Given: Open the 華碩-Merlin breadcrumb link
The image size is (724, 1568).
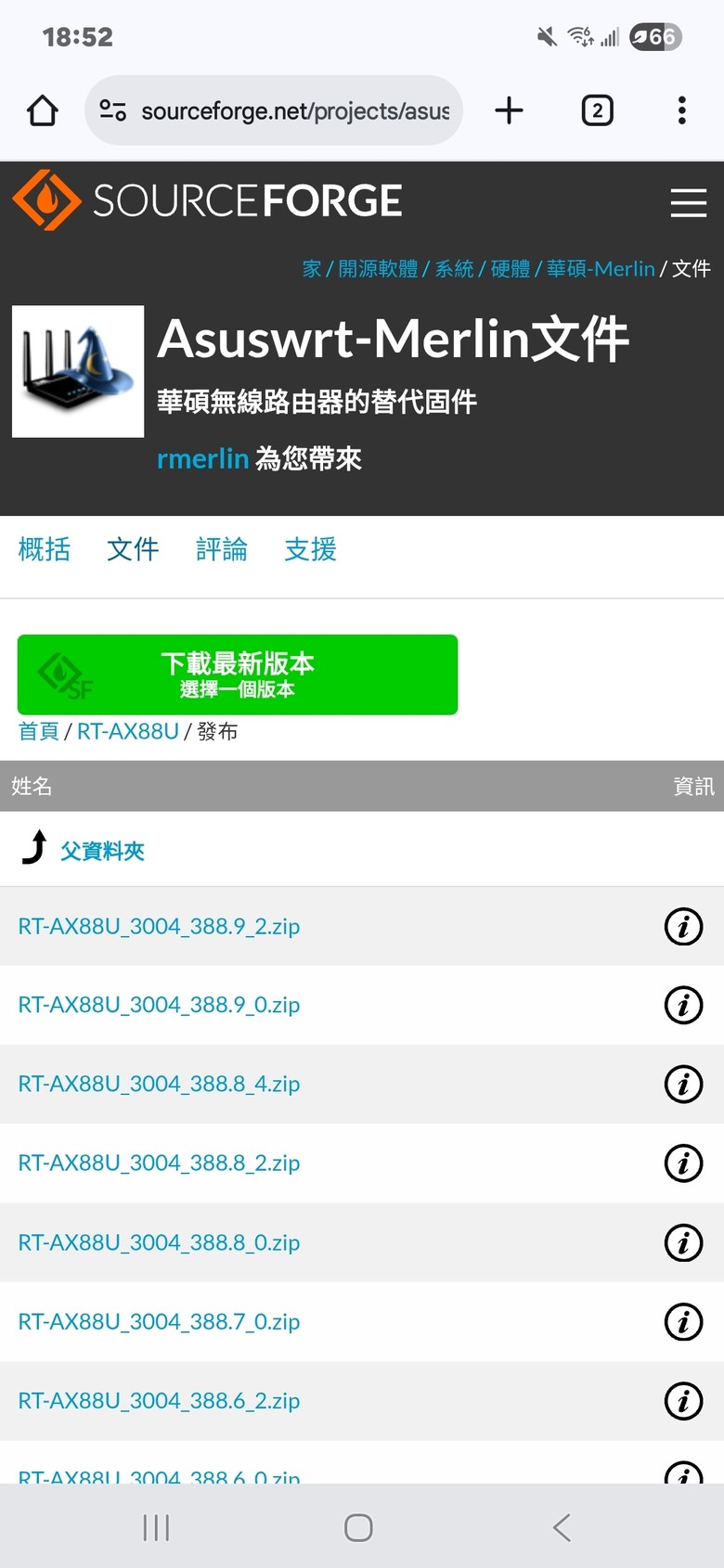Looking at the screenshot, I should click(601, 269).
